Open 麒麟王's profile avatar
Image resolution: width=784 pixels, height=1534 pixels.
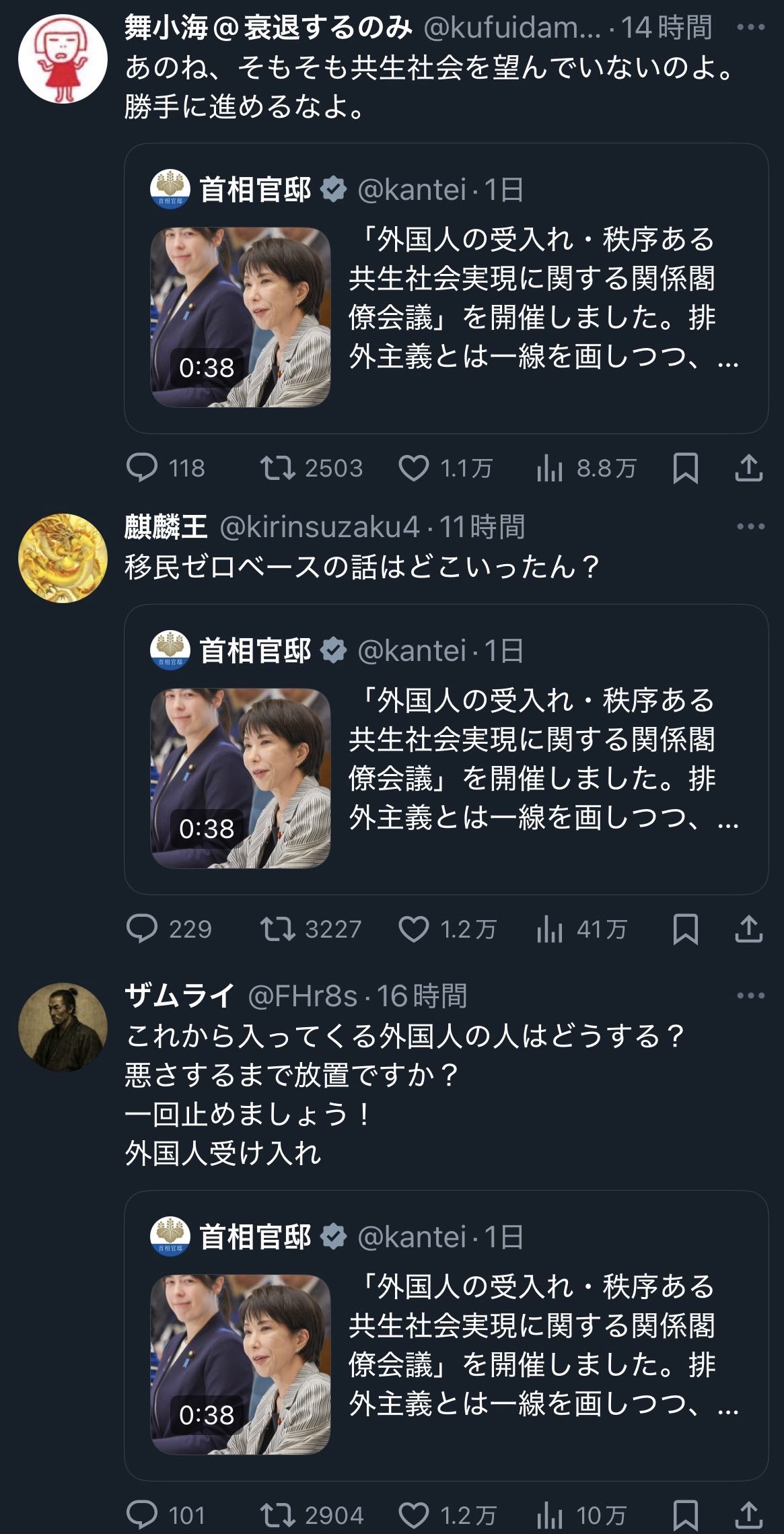[63, 558]
